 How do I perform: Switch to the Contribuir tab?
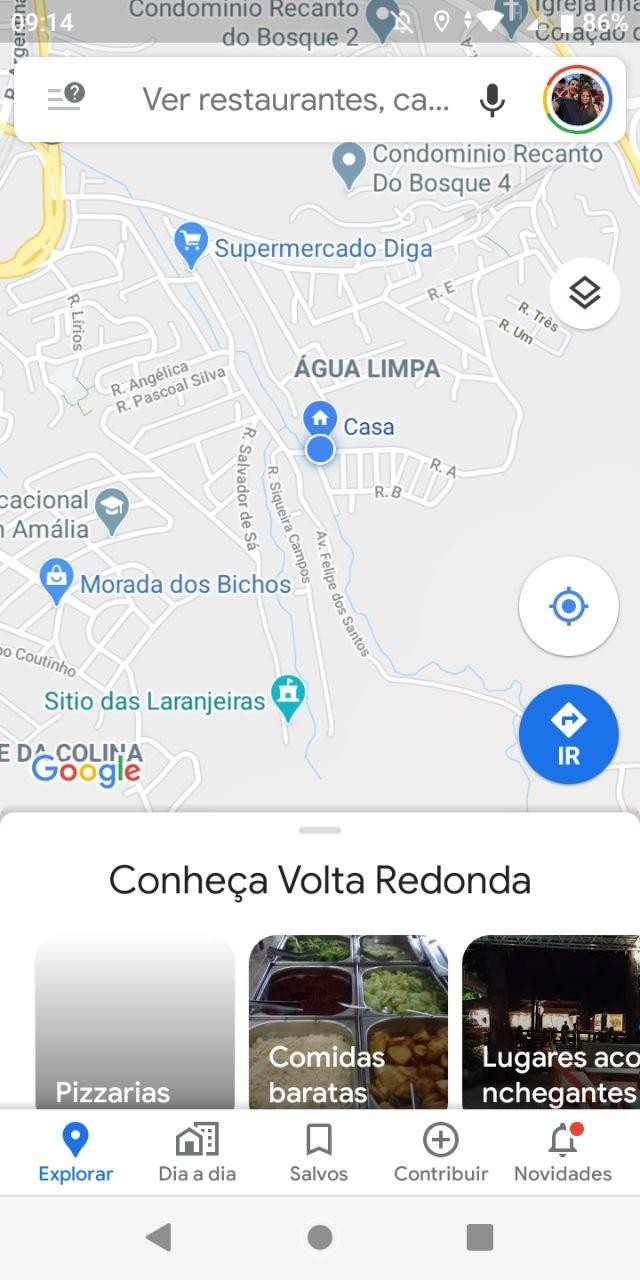(x=441, y=1153)
